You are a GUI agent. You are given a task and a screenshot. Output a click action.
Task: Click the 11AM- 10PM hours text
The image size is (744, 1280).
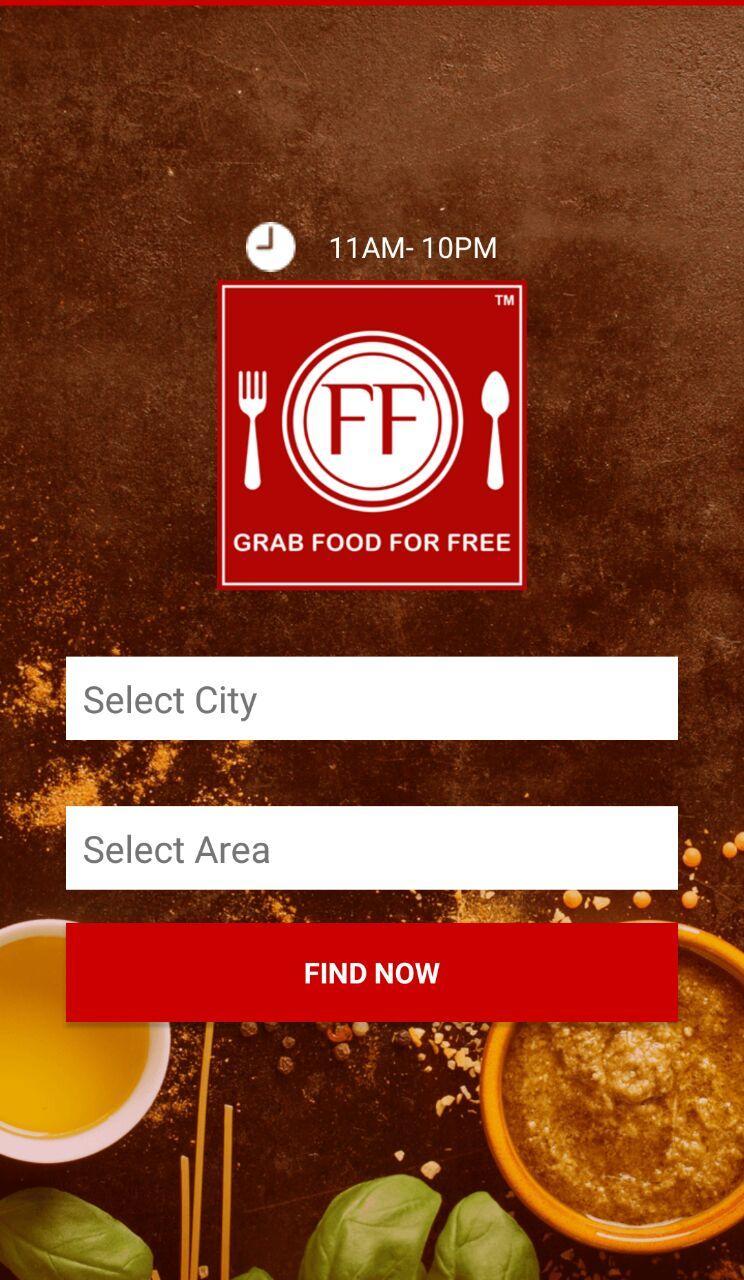coord(414,248)
